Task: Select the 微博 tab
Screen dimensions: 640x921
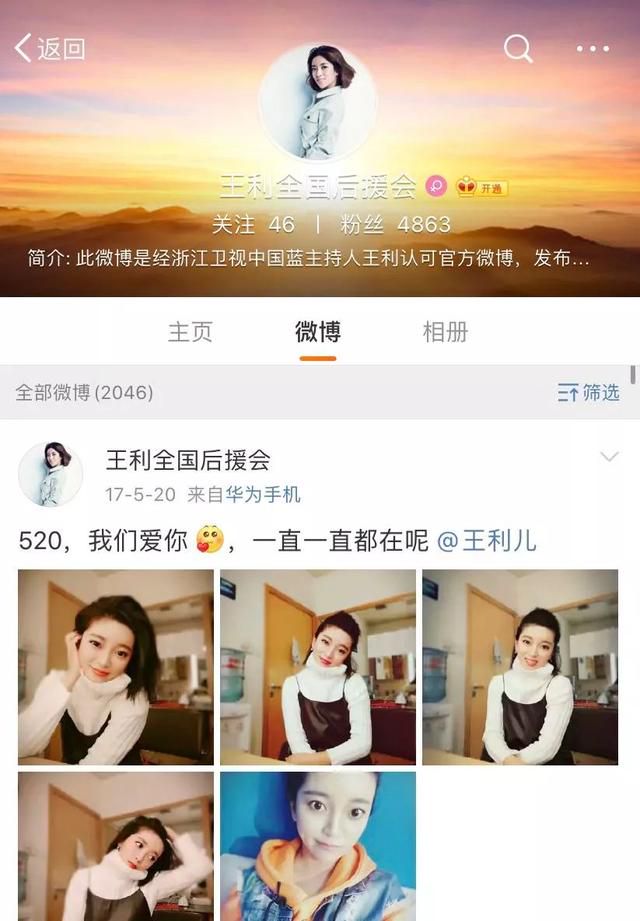Action: pos(318,332)
